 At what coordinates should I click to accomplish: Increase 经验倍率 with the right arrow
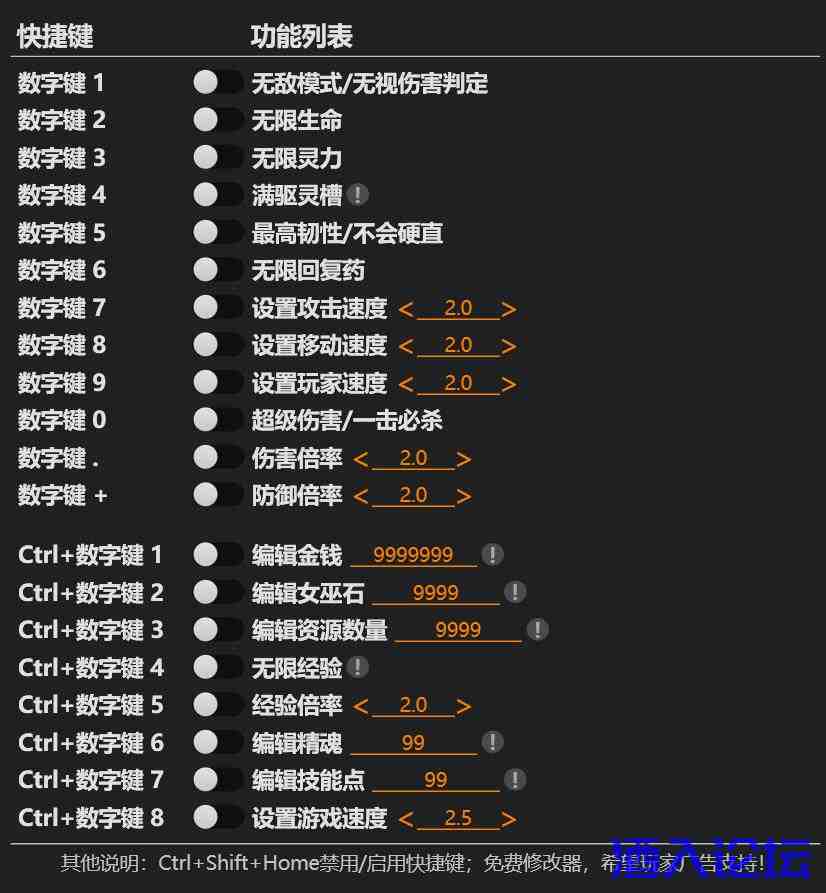463,706
